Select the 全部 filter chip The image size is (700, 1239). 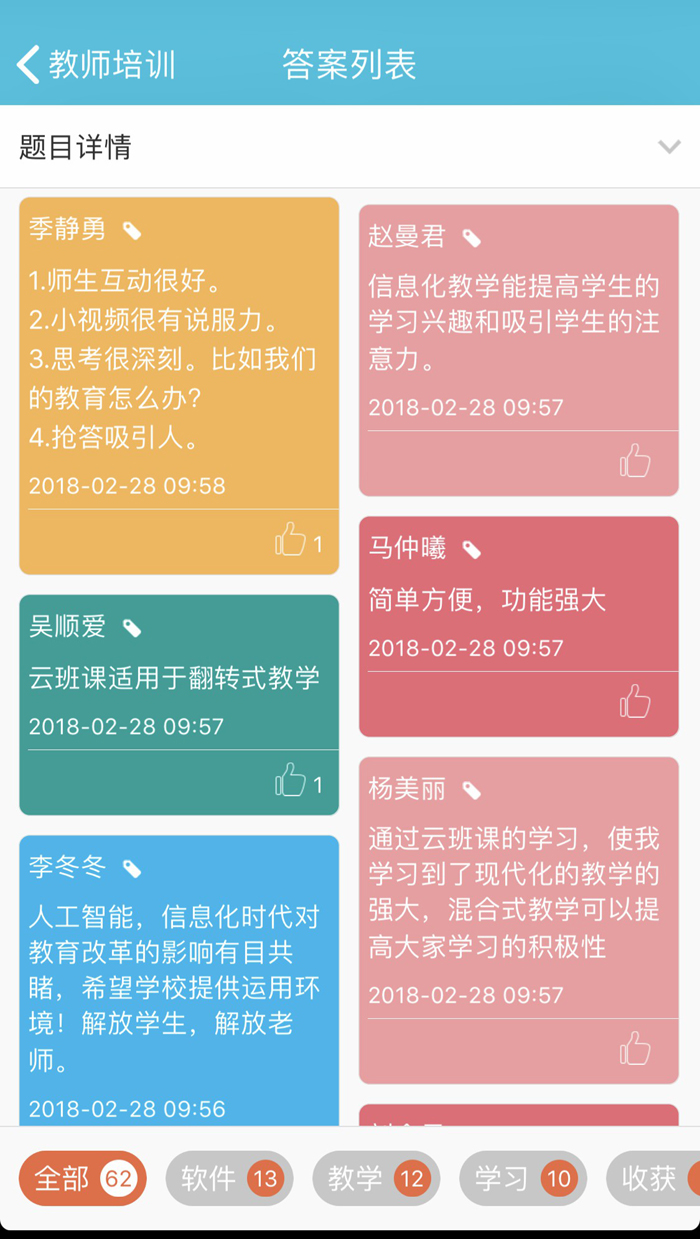tap(83, 1179)
